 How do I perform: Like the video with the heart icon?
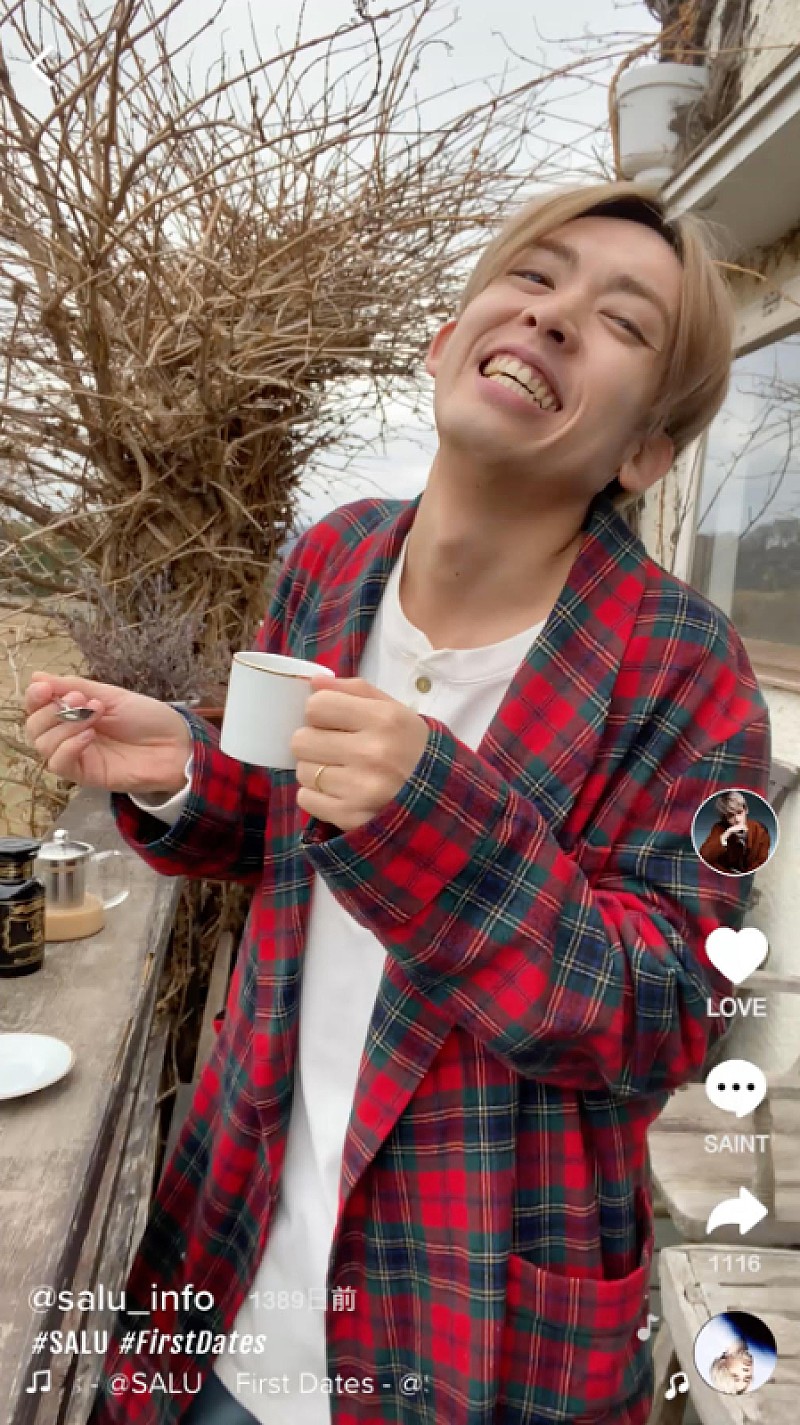pos(736,955)
